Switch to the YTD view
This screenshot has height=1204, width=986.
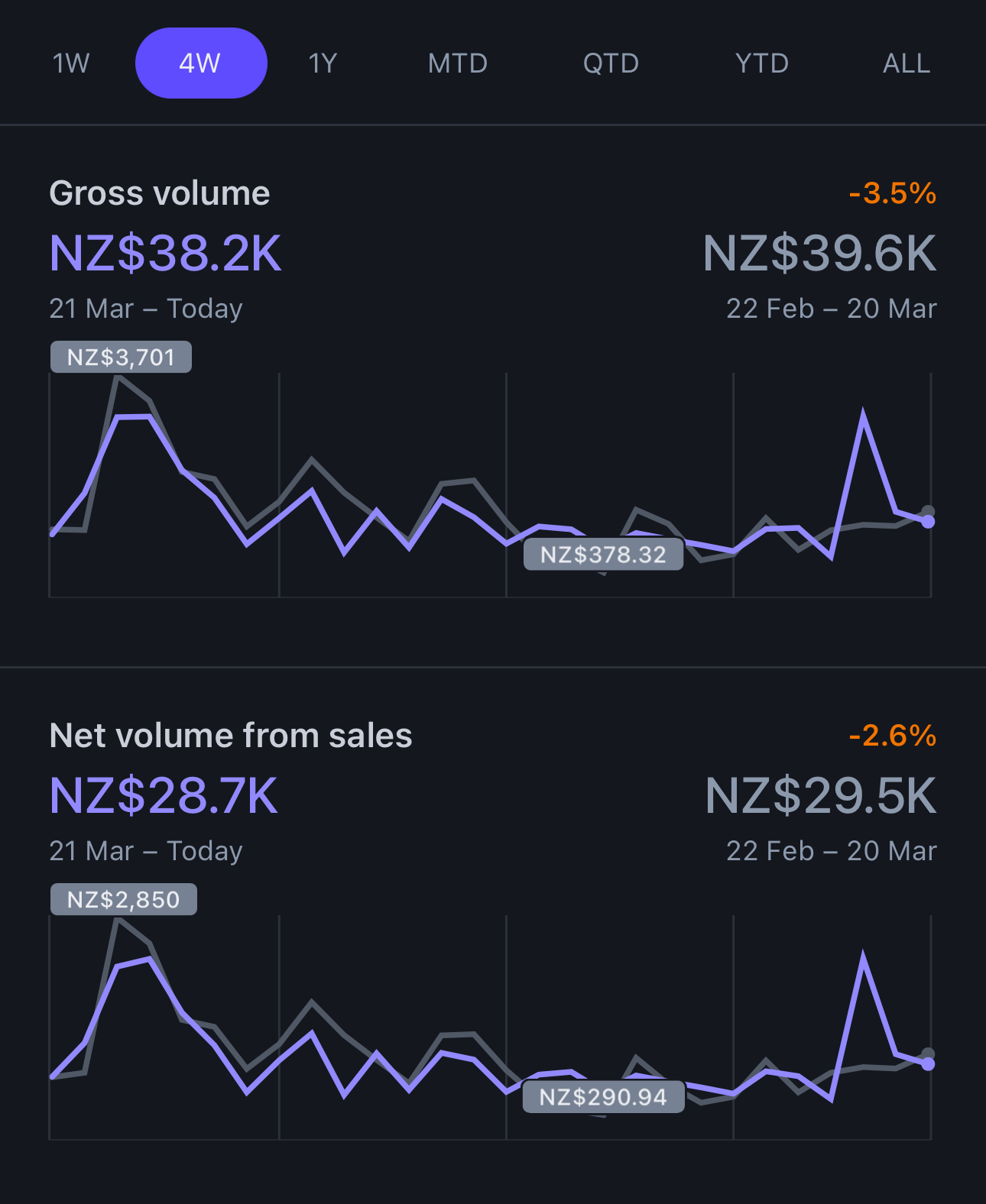(x=762, y=63)
